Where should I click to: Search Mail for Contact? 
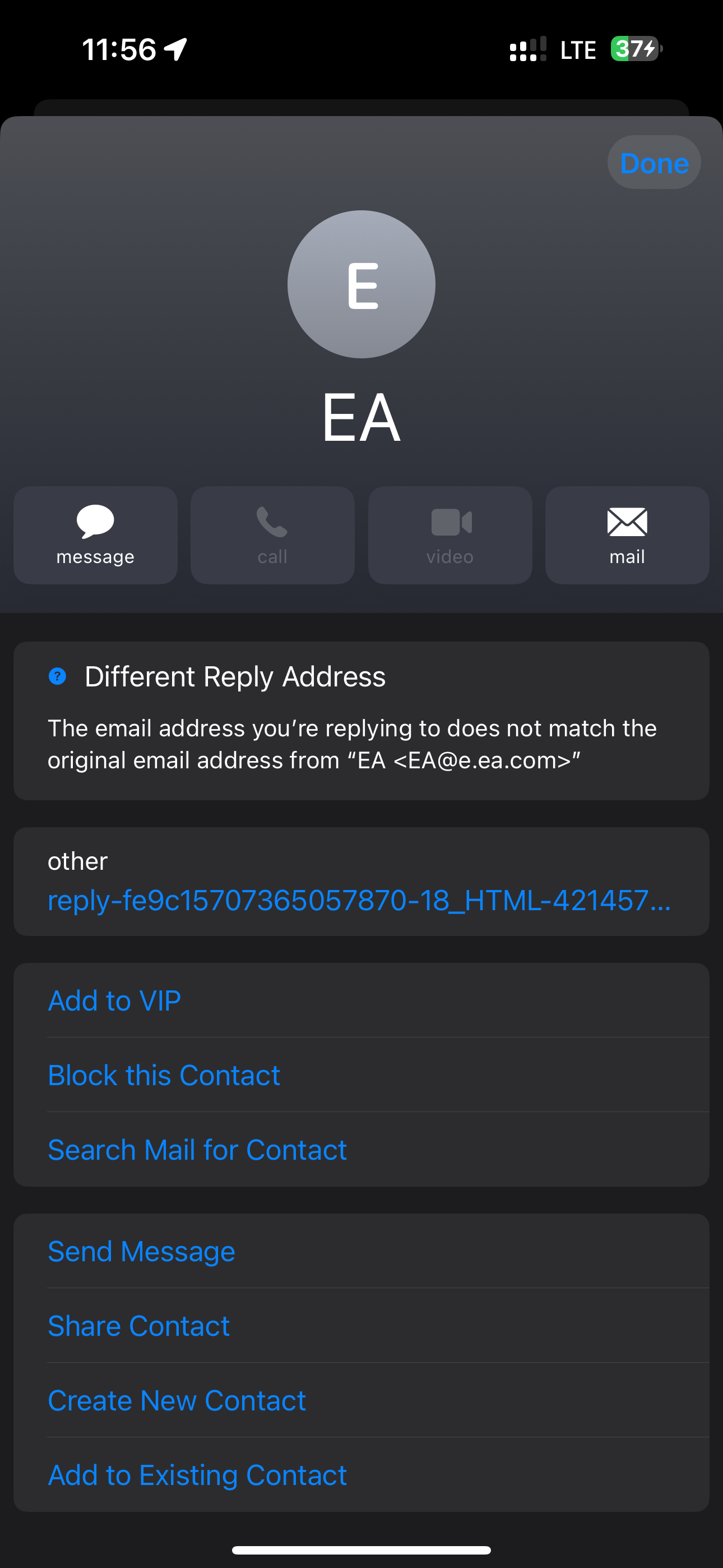tap(197, 1150)
